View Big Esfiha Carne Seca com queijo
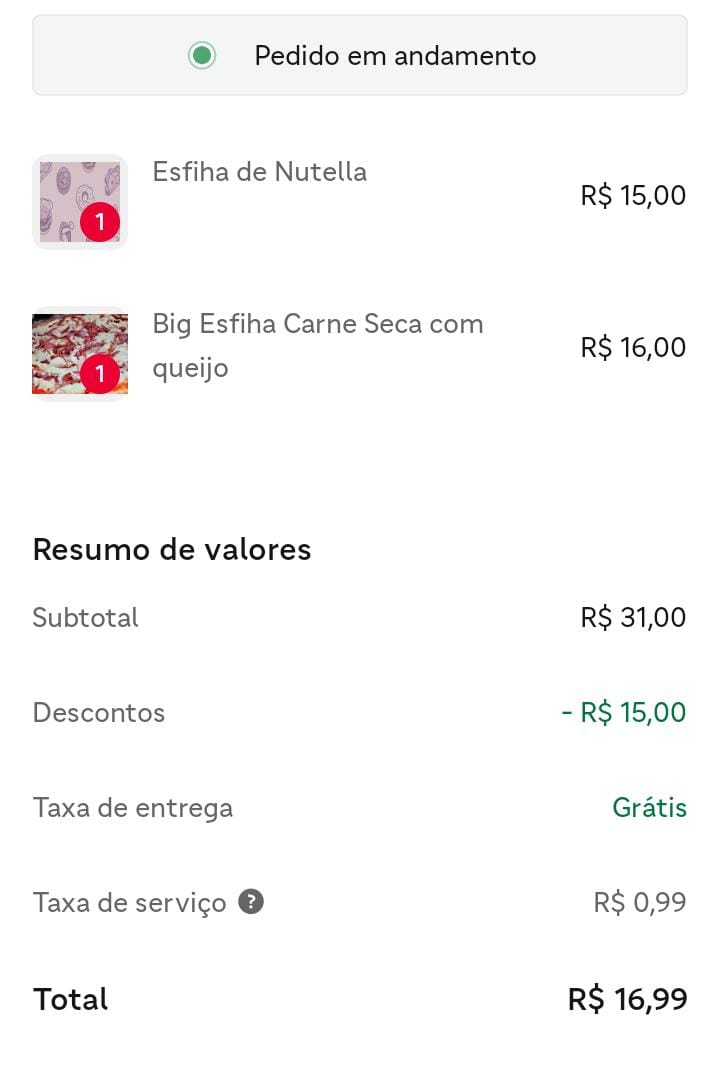The height and width of the screenshot is (1067, 719). coord(317,346)
